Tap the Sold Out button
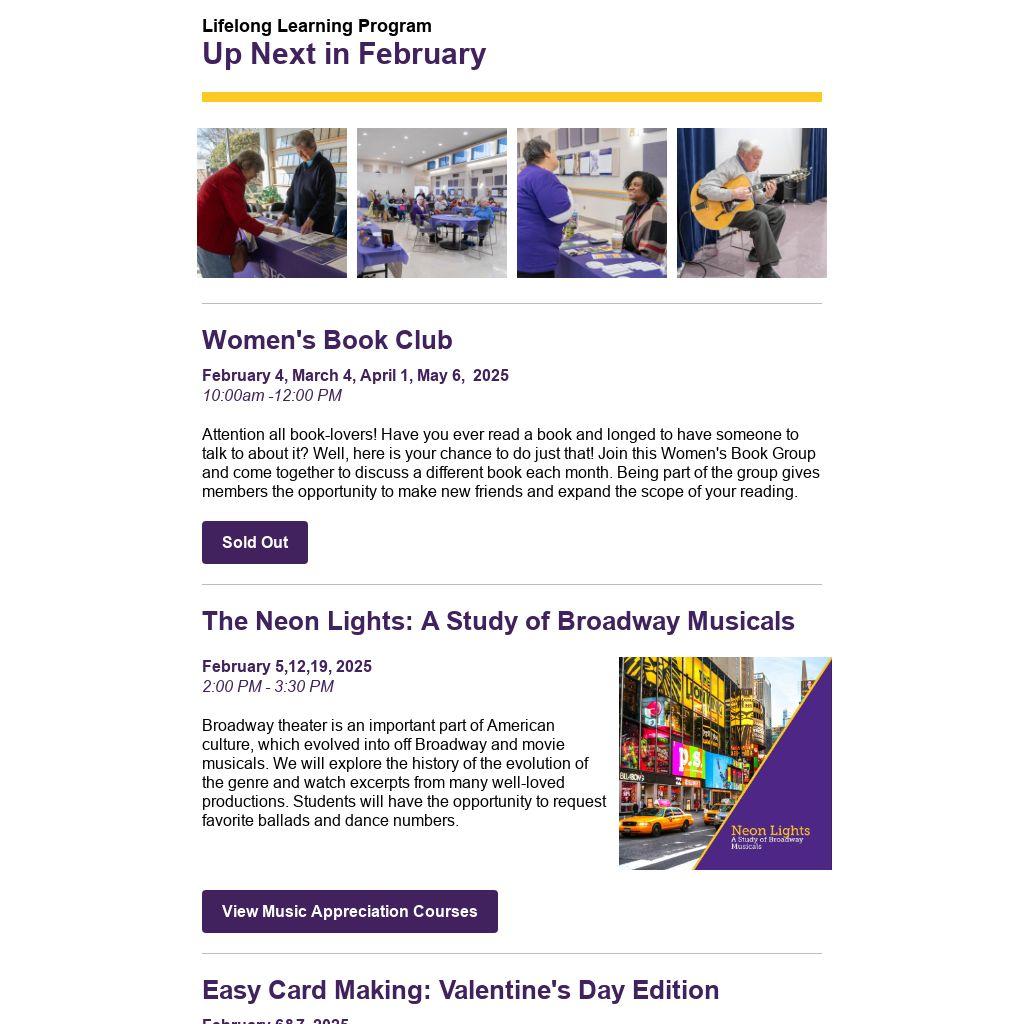The width and height of the screenshot is (1024, 1024). pyautogui.click(x=254, y=542)
